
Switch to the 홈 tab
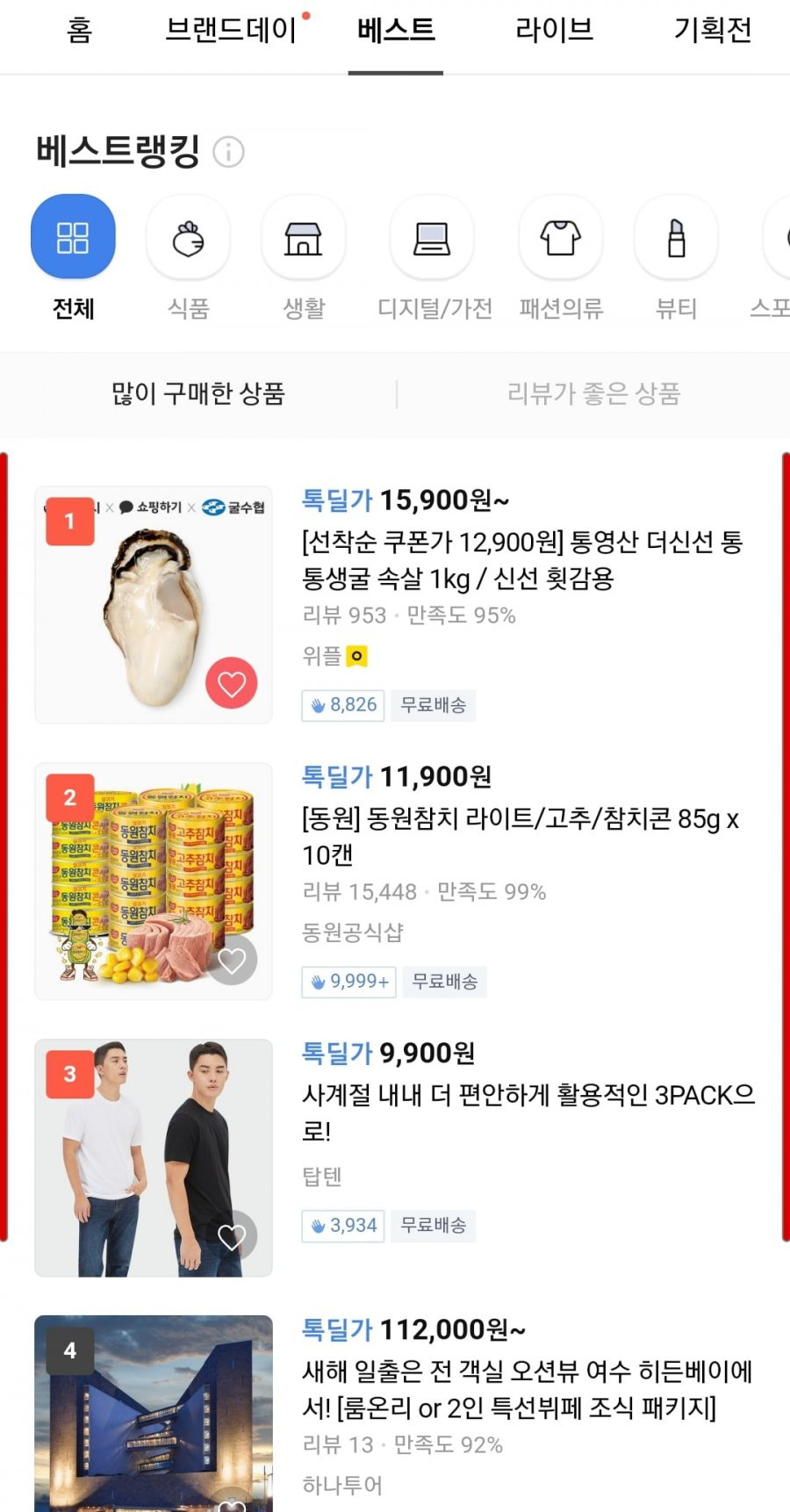(79, 31)
